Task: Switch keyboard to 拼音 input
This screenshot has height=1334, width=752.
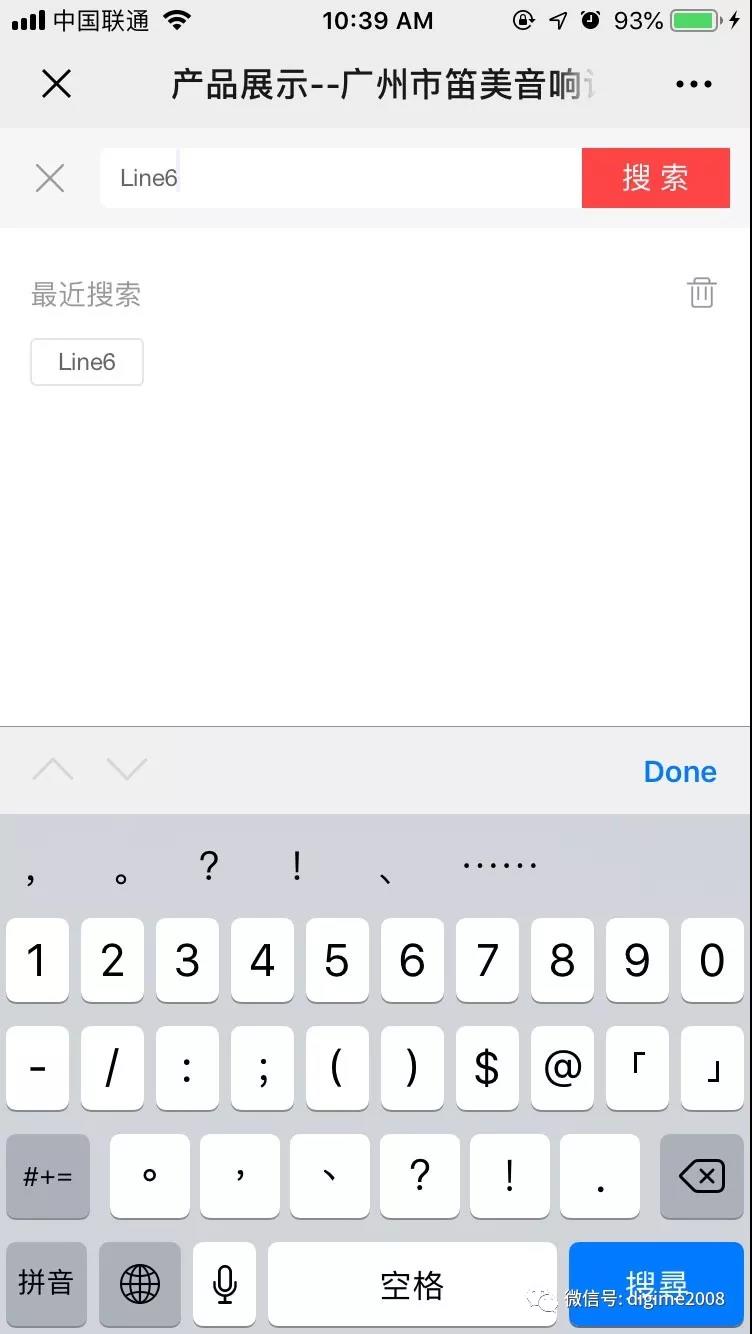Action: coord(46,1284)
